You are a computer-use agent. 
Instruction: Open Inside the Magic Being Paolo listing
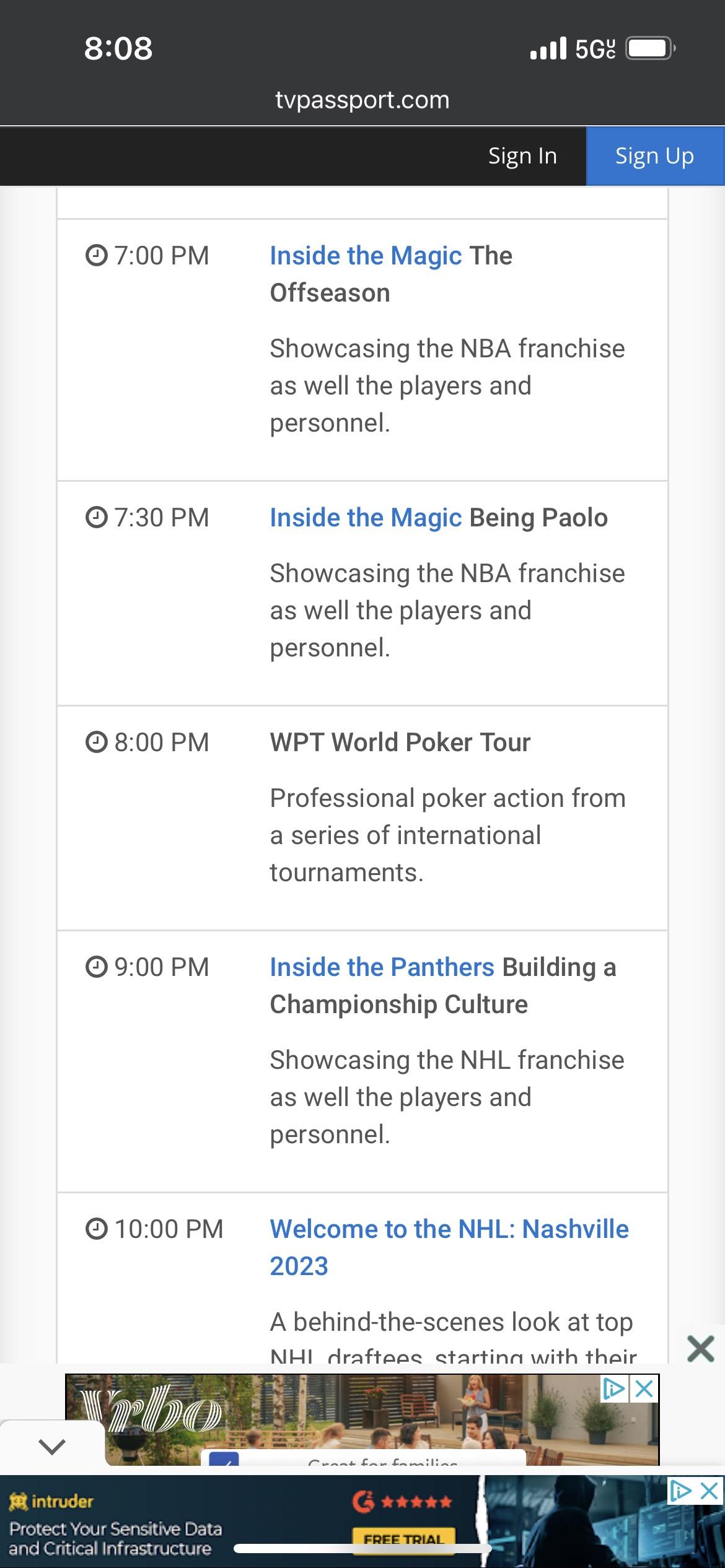coord(366,518)
